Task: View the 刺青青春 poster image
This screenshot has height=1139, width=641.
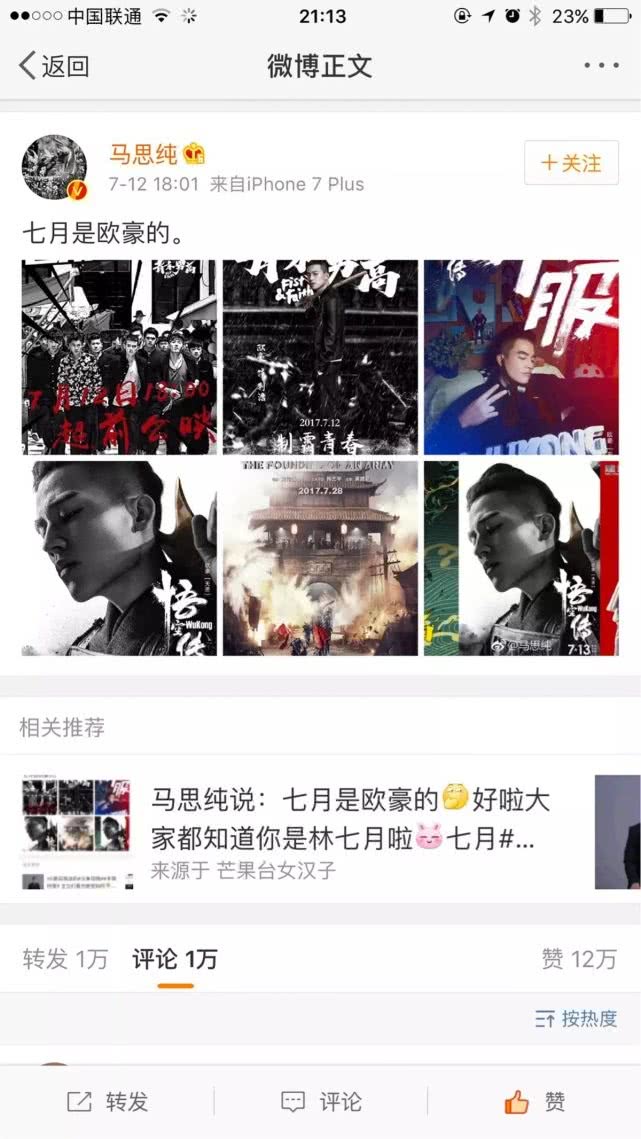Action: pyautogui.click(x=320, y=357)
